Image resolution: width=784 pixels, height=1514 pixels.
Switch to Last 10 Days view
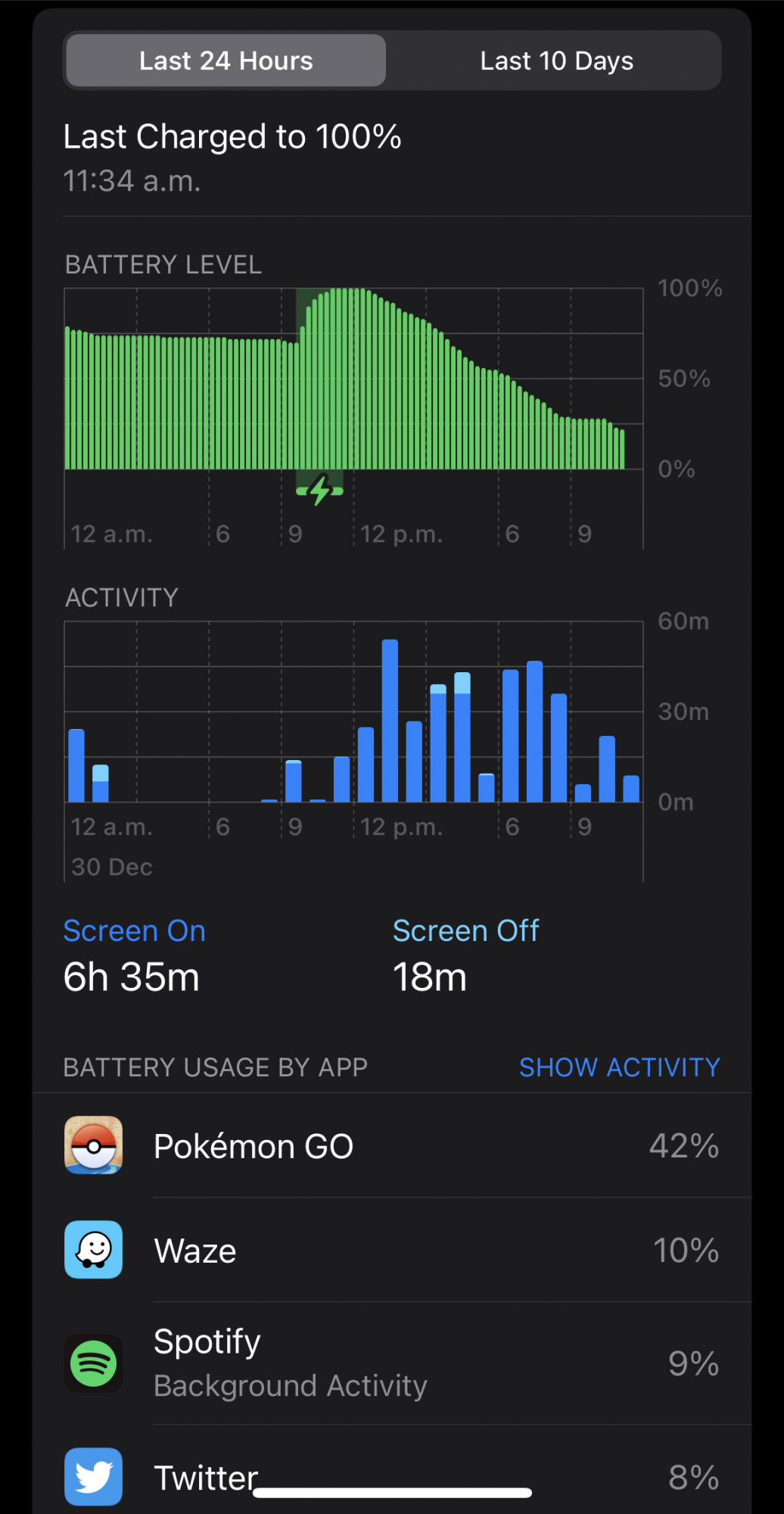tap(556, 61)
